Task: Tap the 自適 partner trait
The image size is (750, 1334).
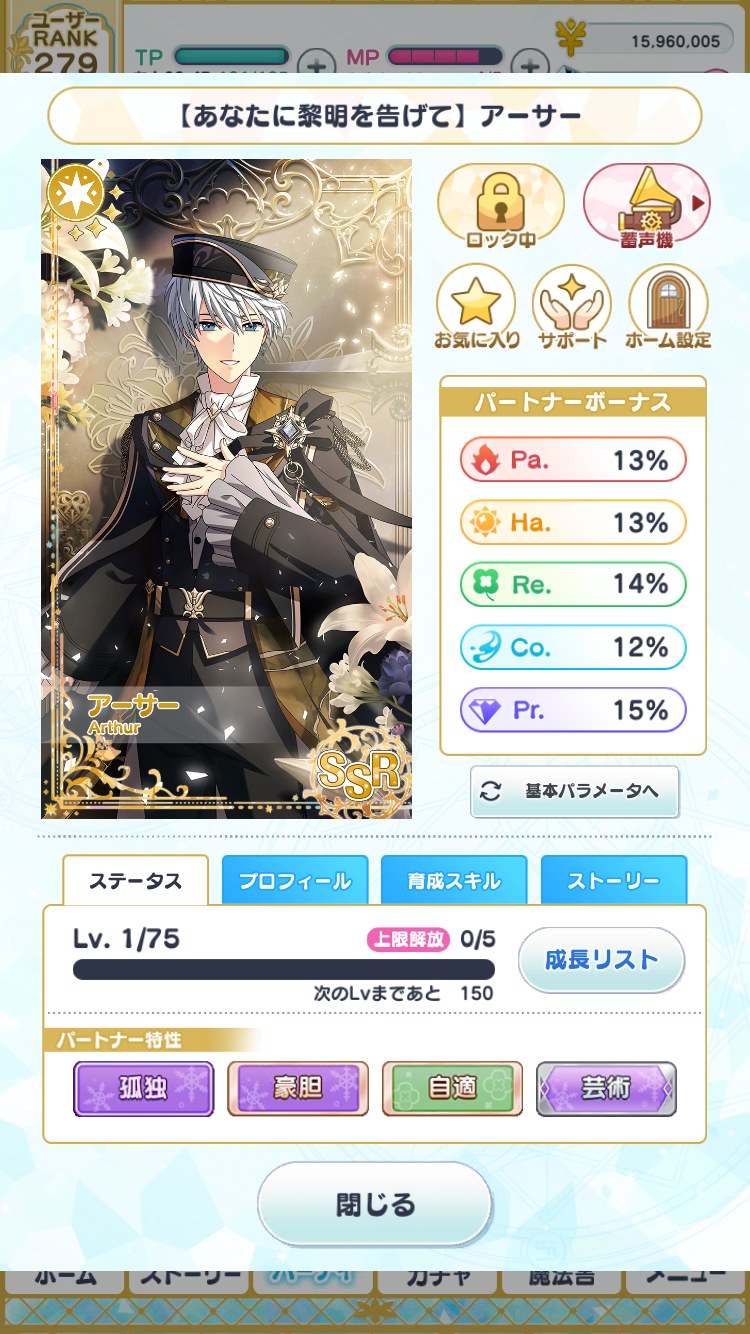Action: click(452, 1088)
